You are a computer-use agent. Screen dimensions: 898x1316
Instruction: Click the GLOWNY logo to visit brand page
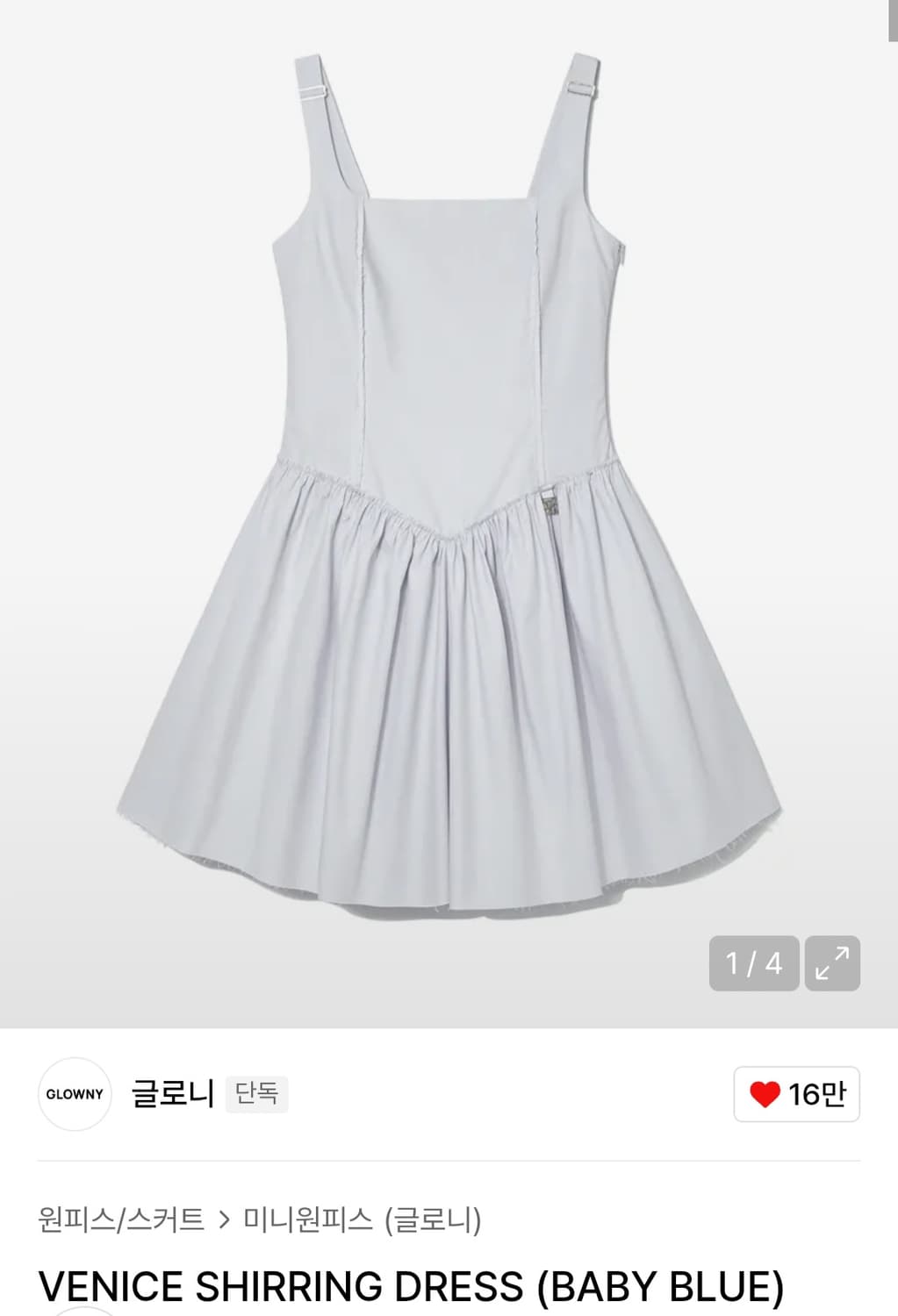pos(75,1092)
